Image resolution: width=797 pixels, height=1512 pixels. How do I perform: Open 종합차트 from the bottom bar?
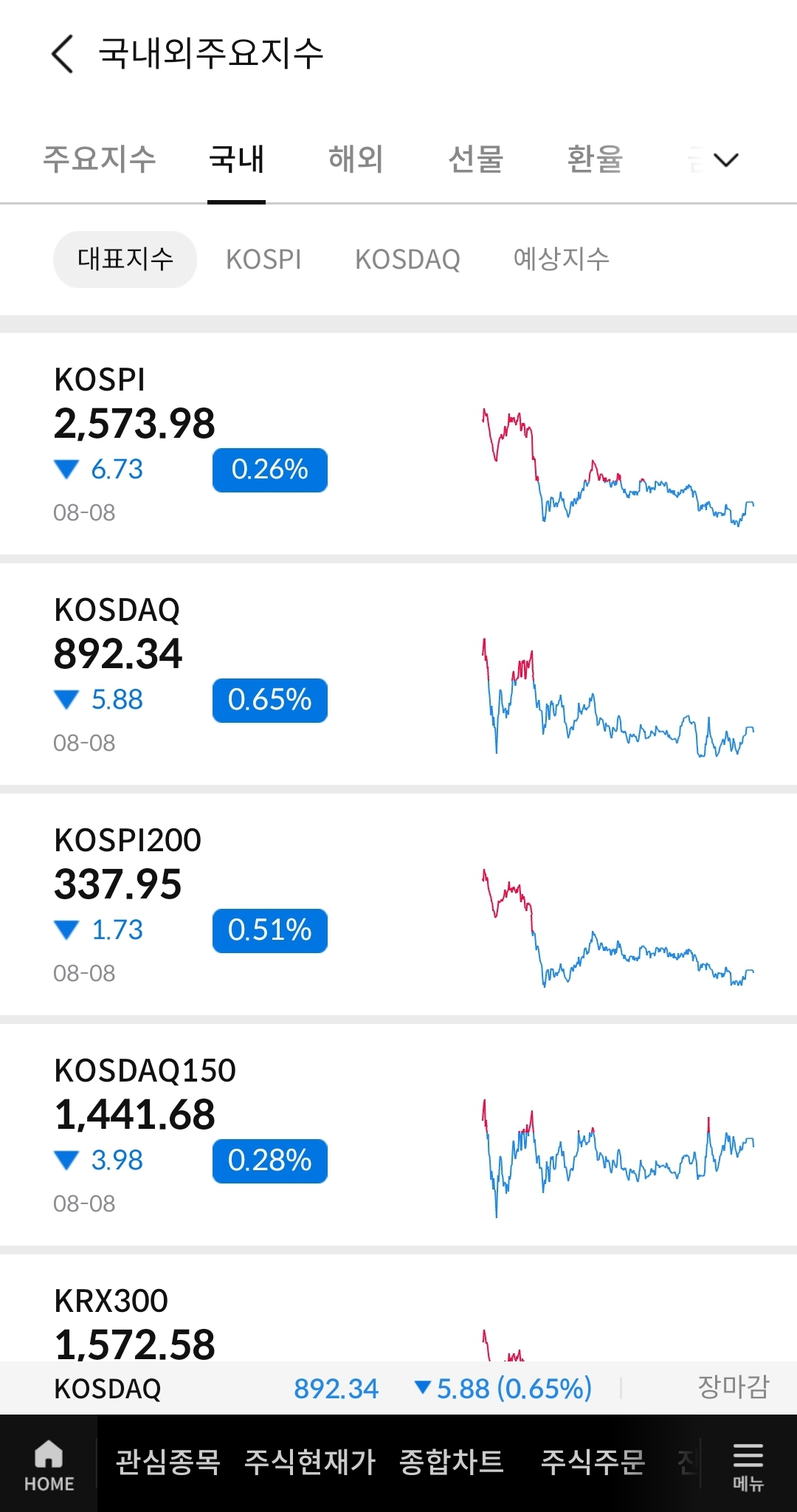tap(452, 1462)
